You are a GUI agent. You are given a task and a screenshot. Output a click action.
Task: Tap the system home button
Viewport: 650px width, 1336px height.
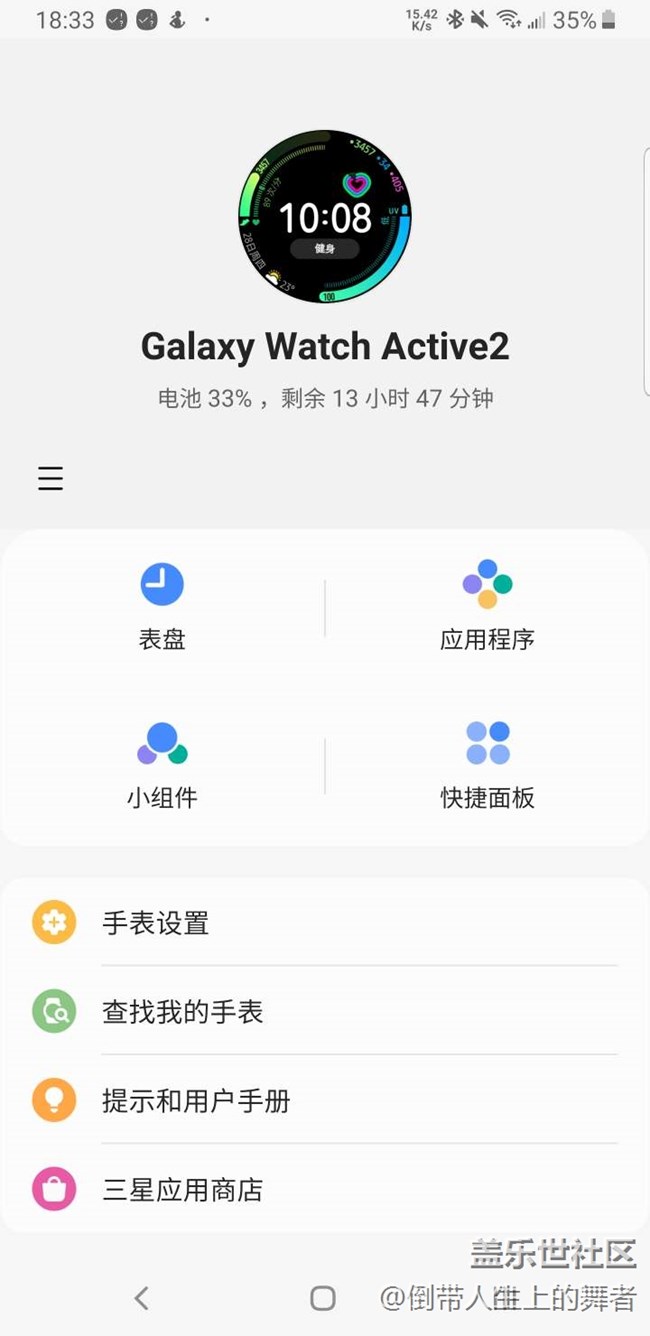coord(322,1298)
